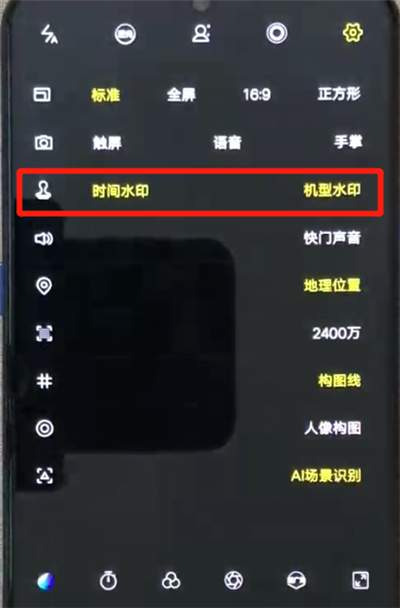Toggle 构图线 grid lines

click(339, 381)
